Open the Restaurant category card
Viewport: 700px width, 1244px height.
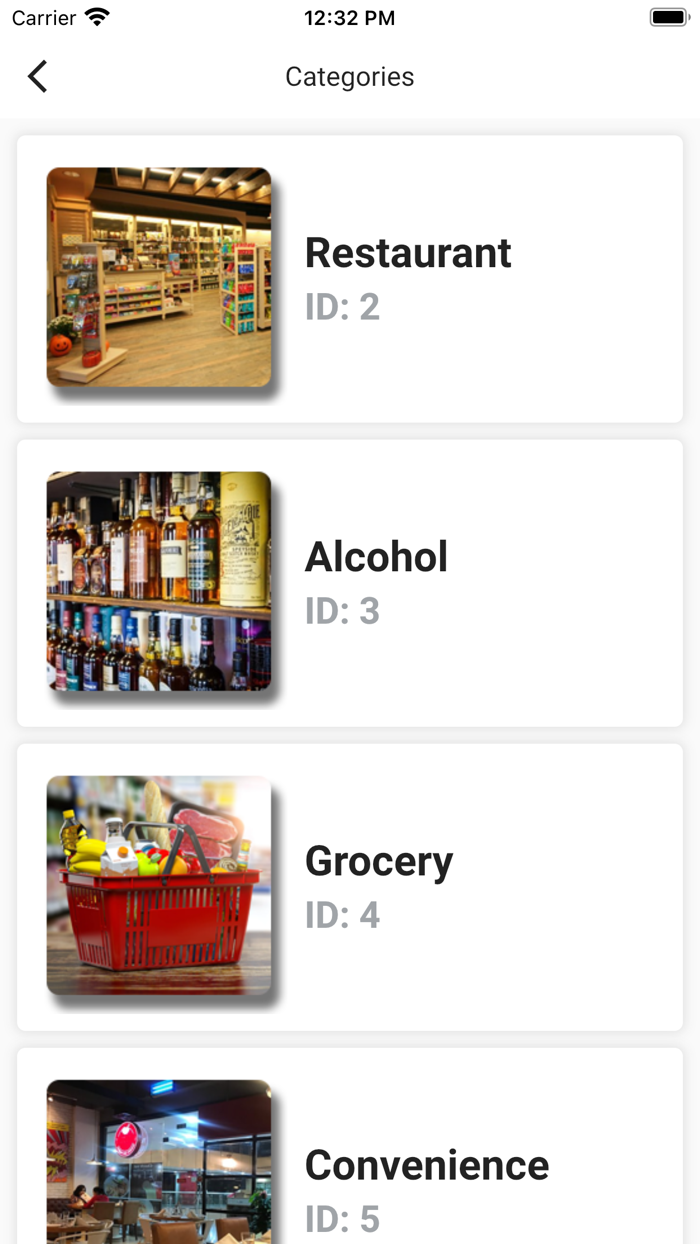[350, 279]
